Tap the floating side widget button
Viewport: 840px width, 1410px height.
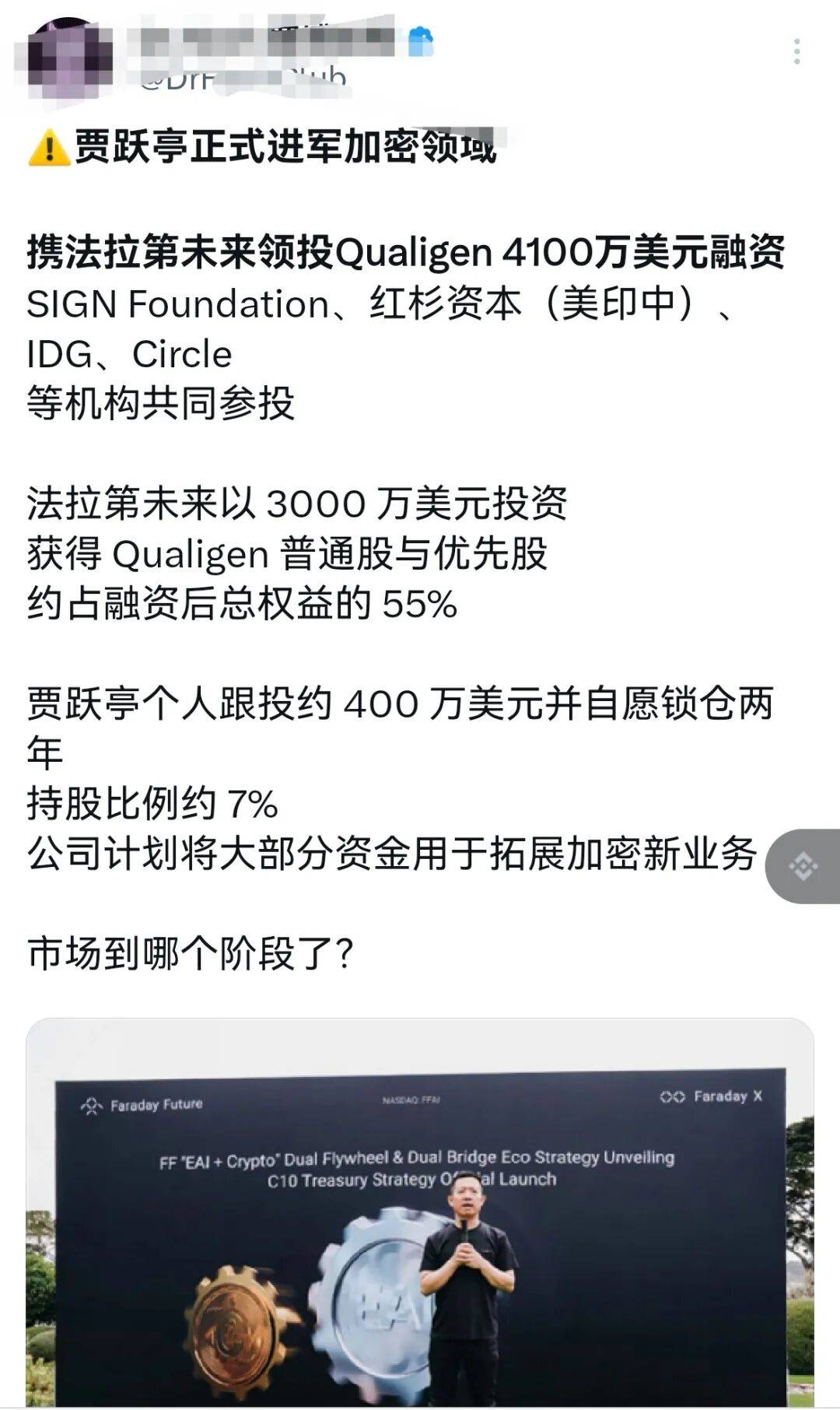pyautogui.click(x=804, y=866)
